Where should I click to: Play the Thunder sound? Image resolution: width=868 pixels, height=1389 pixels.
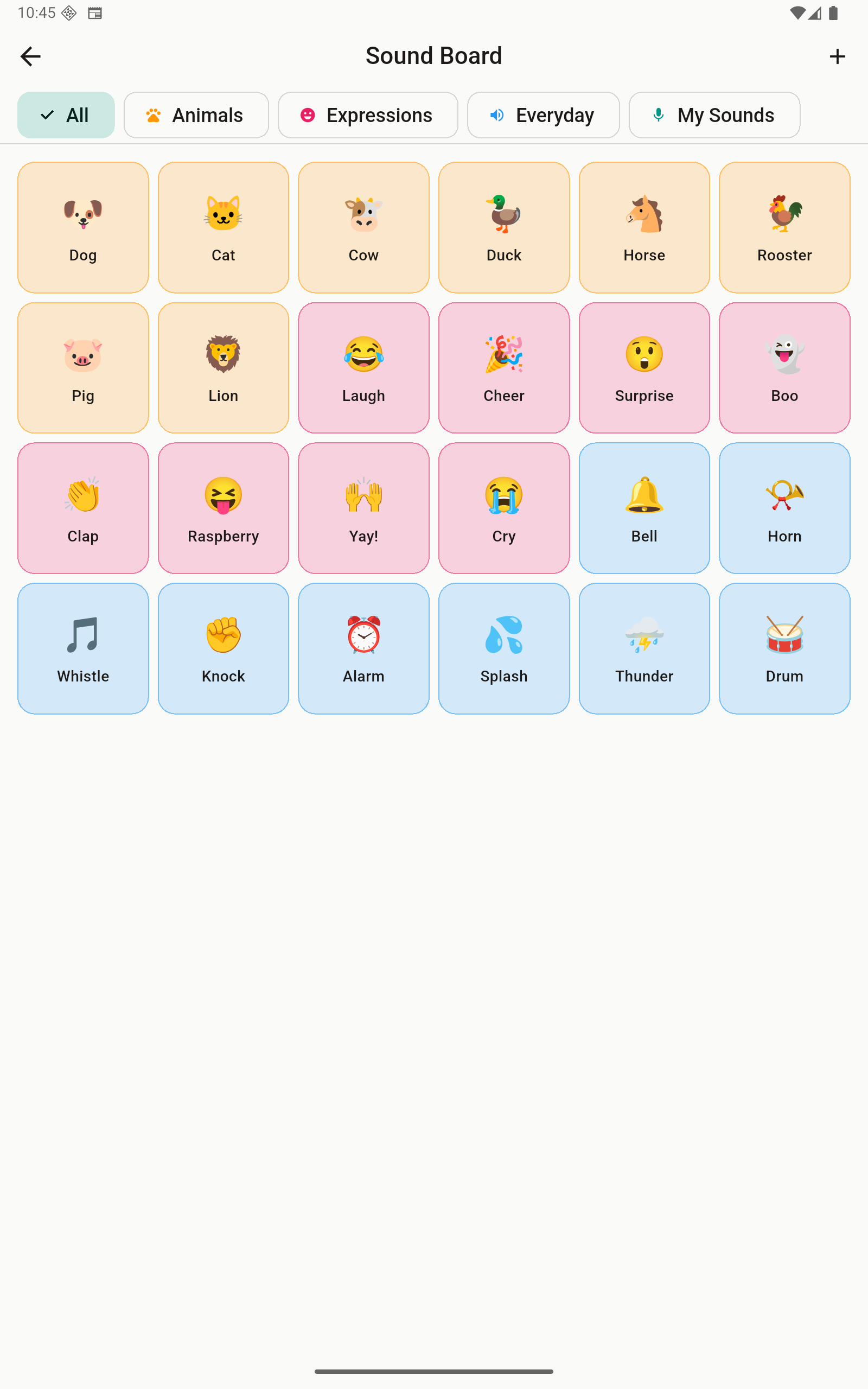coord(644,648)
